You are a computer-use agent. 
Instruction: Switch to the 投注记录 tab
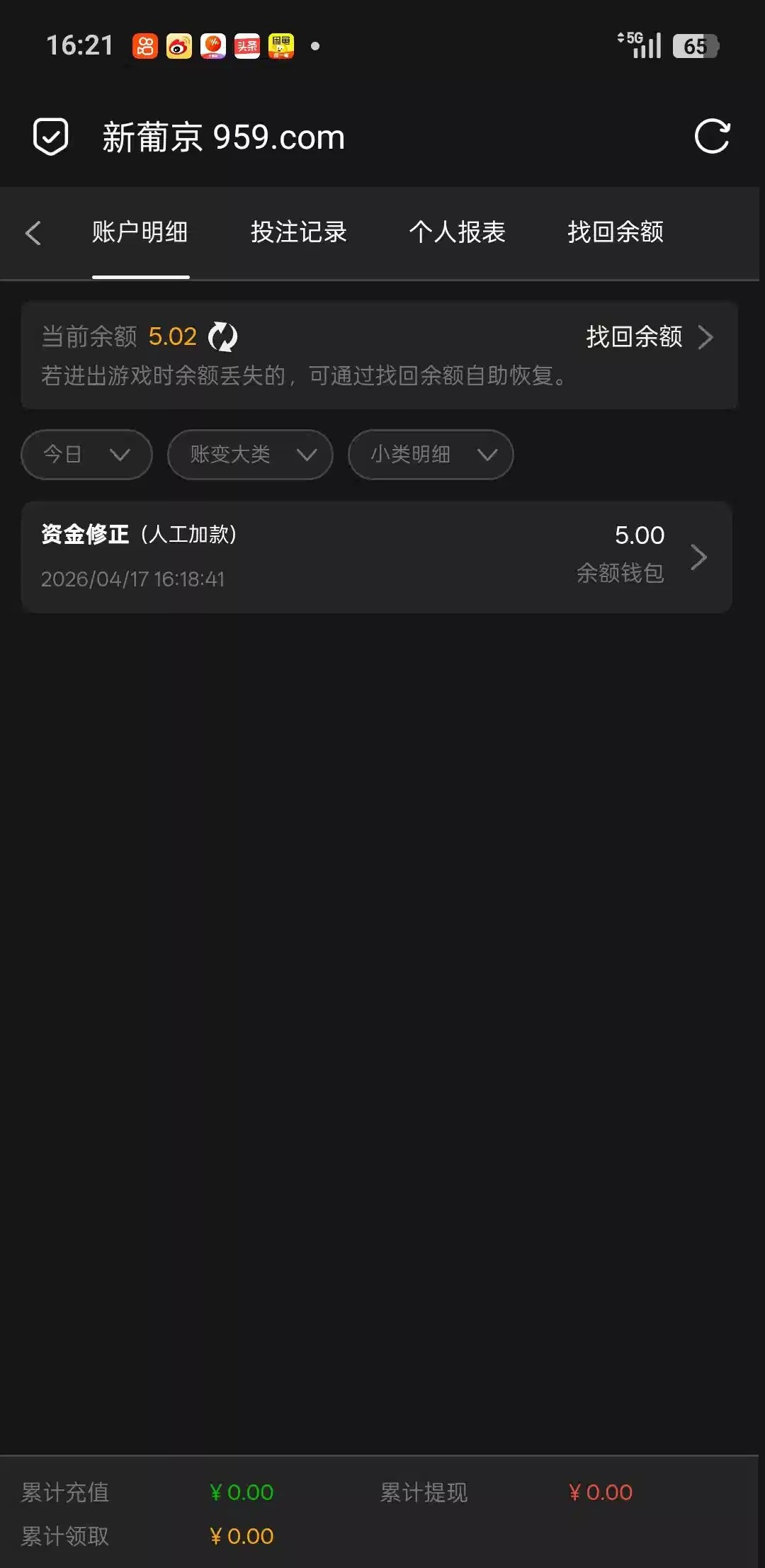pos(298,232)
